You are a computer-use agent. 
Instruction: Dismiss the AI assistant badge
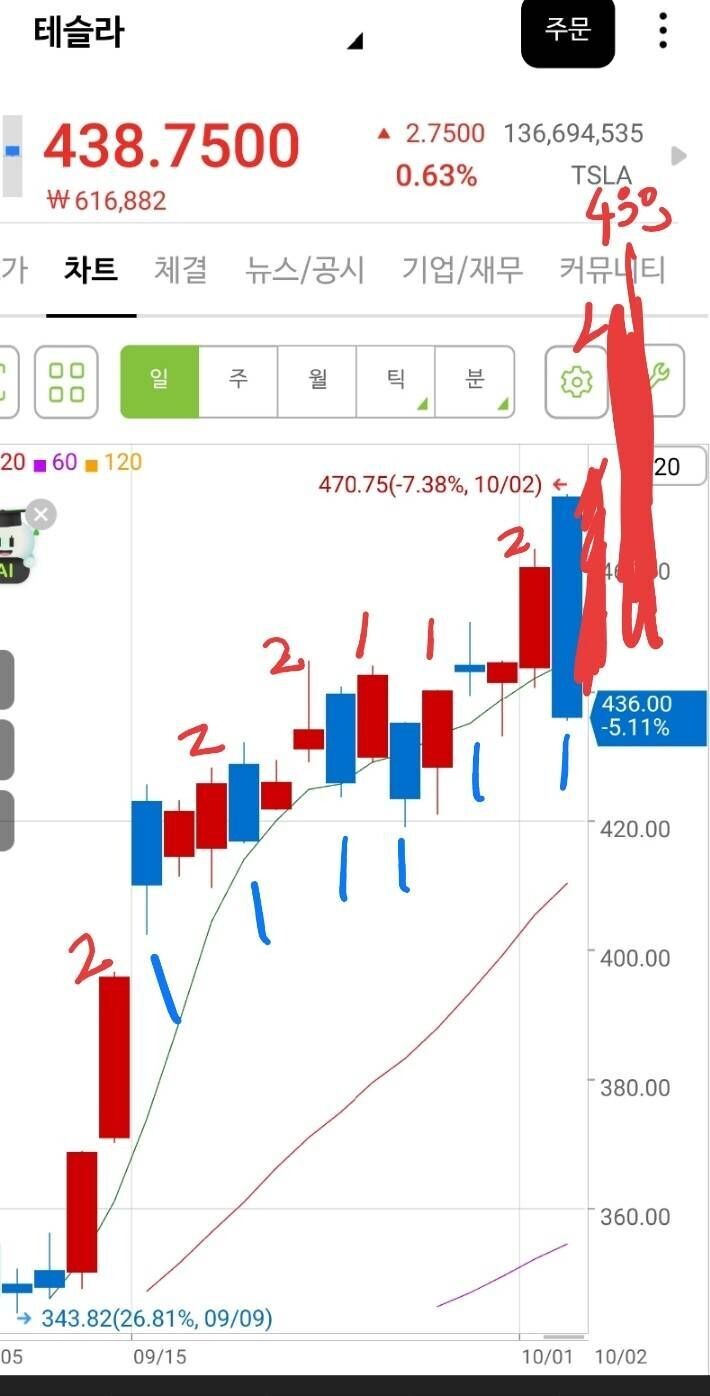point(40,516)
